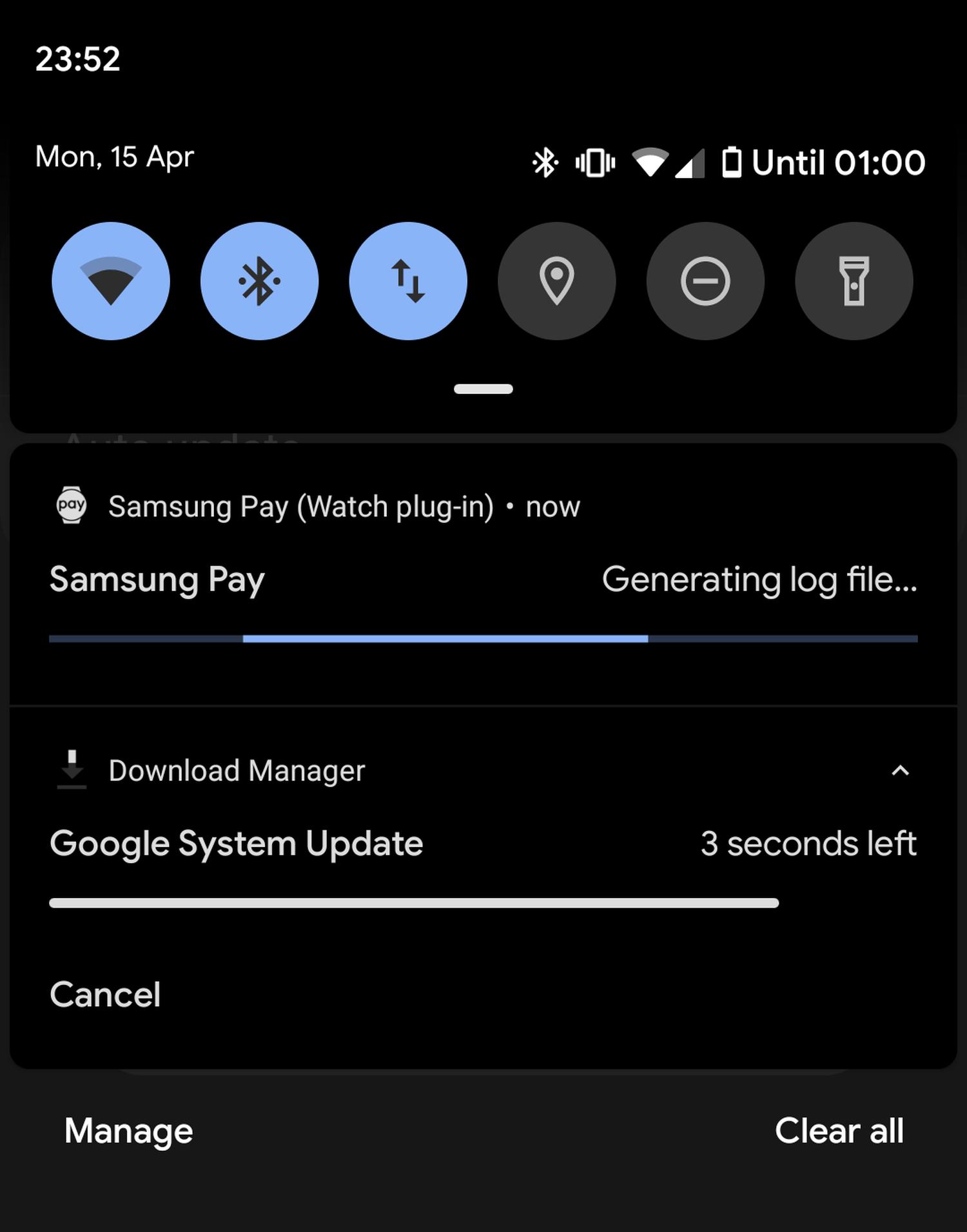Viewport: 967px width, 1232px height.
Task: Turn on Do Not Disturb
Action: (x=705, y=281)
